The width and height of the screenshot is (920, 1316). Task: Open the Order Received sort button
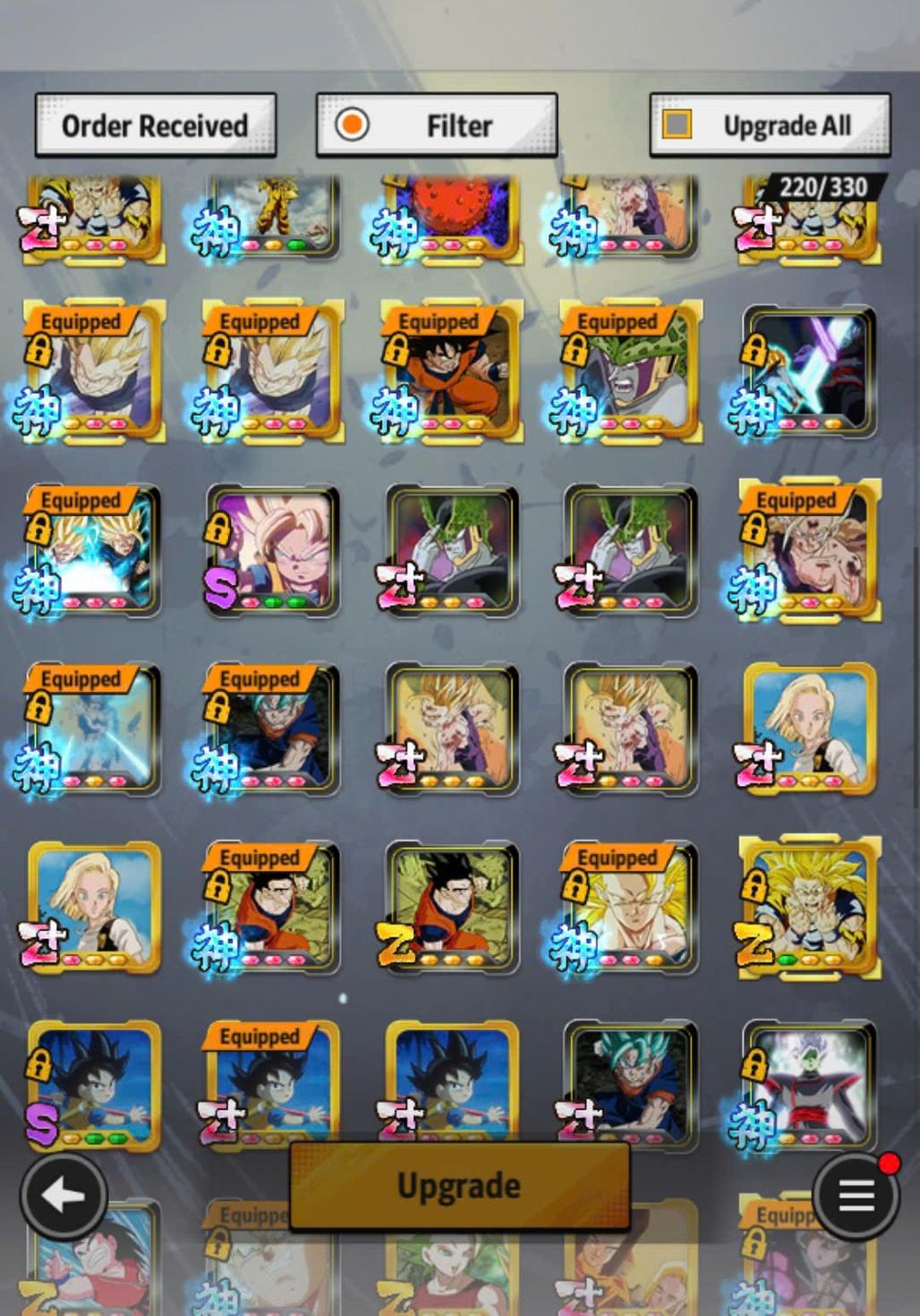point(155,126)
